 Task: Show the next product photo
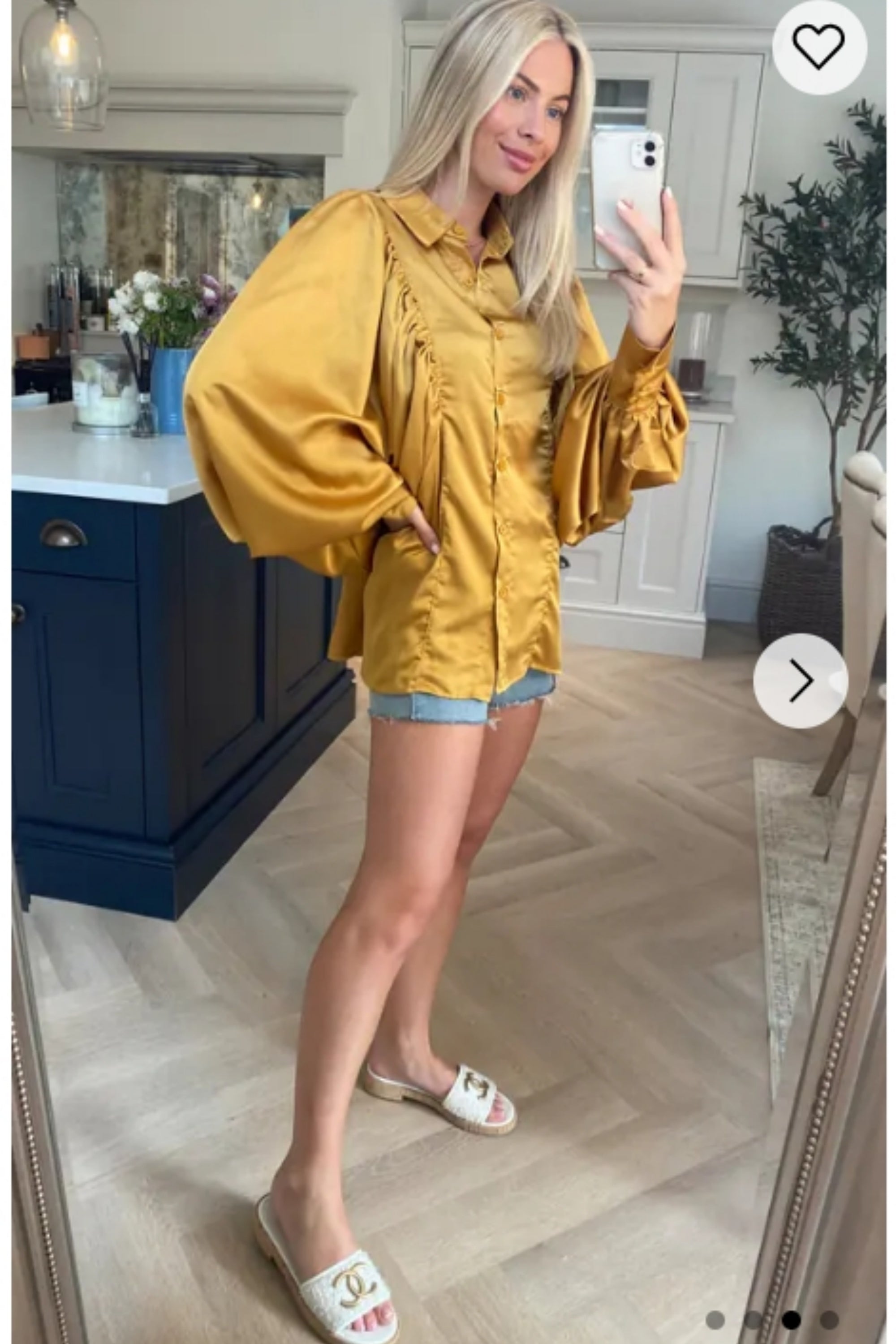click(800, 681)
